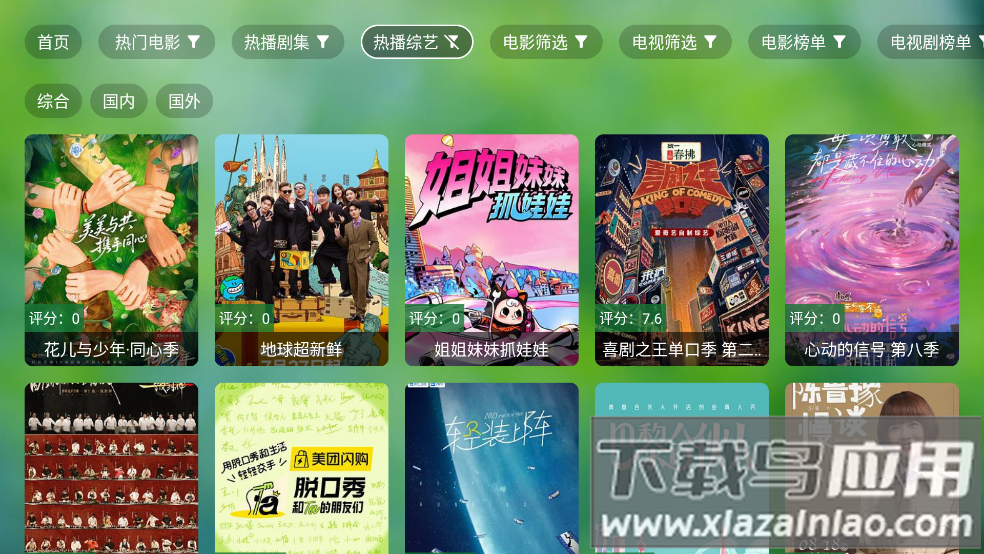984x554 pixels.
Task: Filter by 国内 shows
Action: [x=119, y=101]
